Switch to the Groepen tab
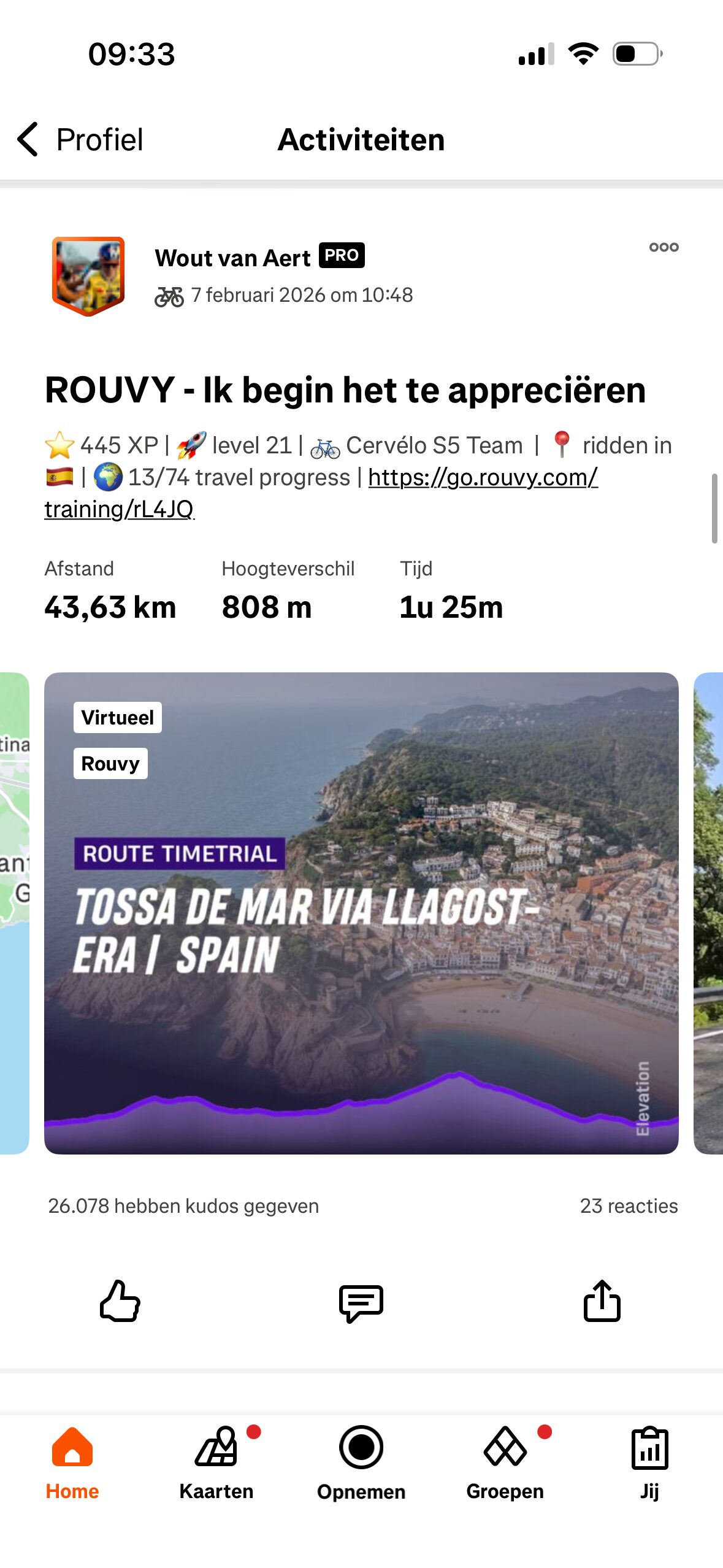 (x=505, y=1462)
